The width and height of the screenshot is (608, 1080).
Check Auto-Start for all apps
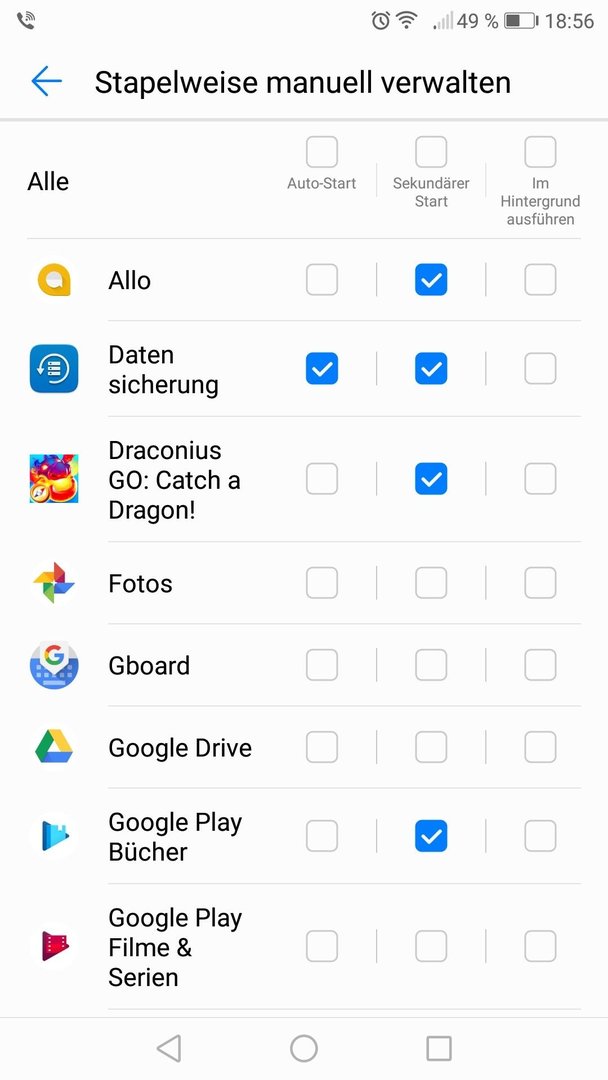click(322, 153)
